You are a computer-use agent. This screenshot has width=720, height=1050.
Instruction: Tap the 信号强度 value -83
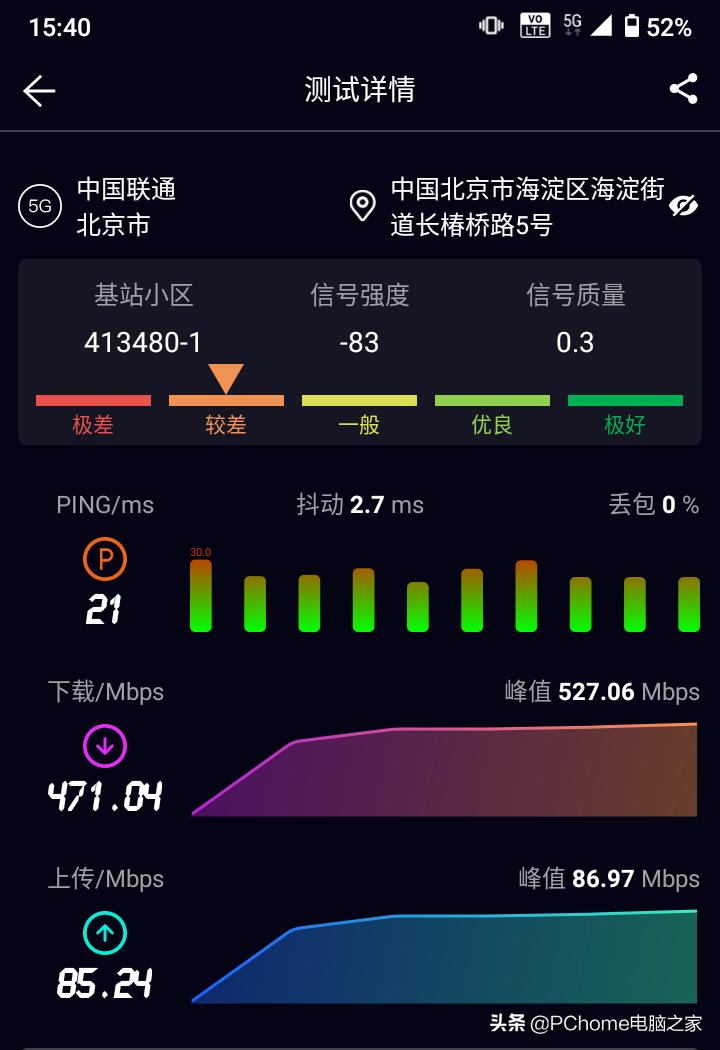[x=358, y=343]
